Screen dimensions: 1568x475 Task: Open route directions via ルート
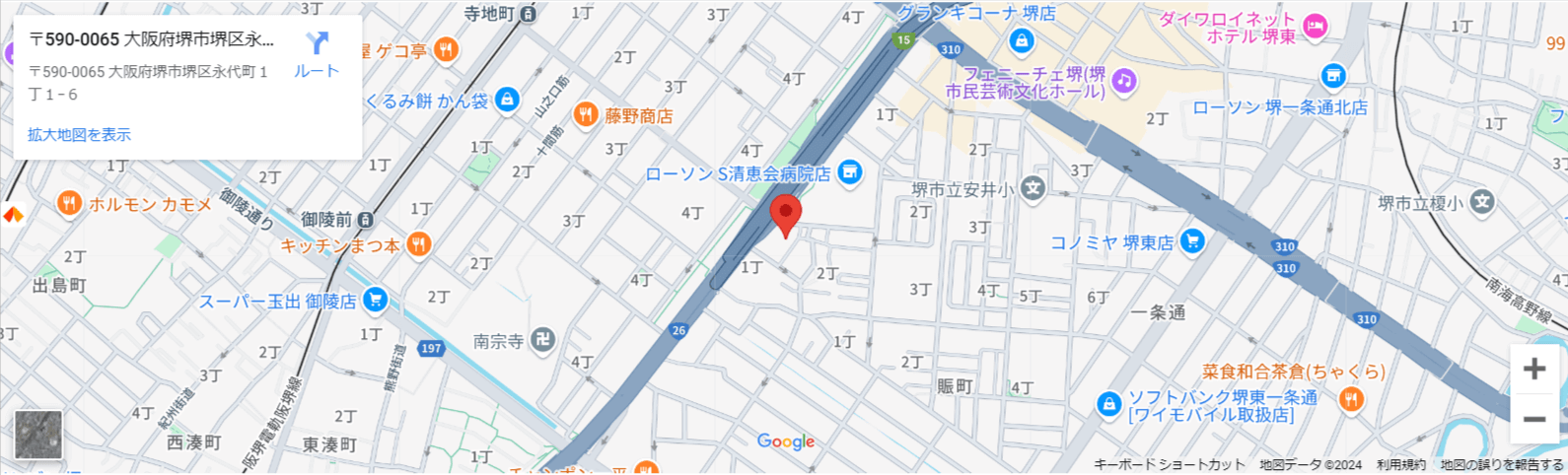[316, 53]
